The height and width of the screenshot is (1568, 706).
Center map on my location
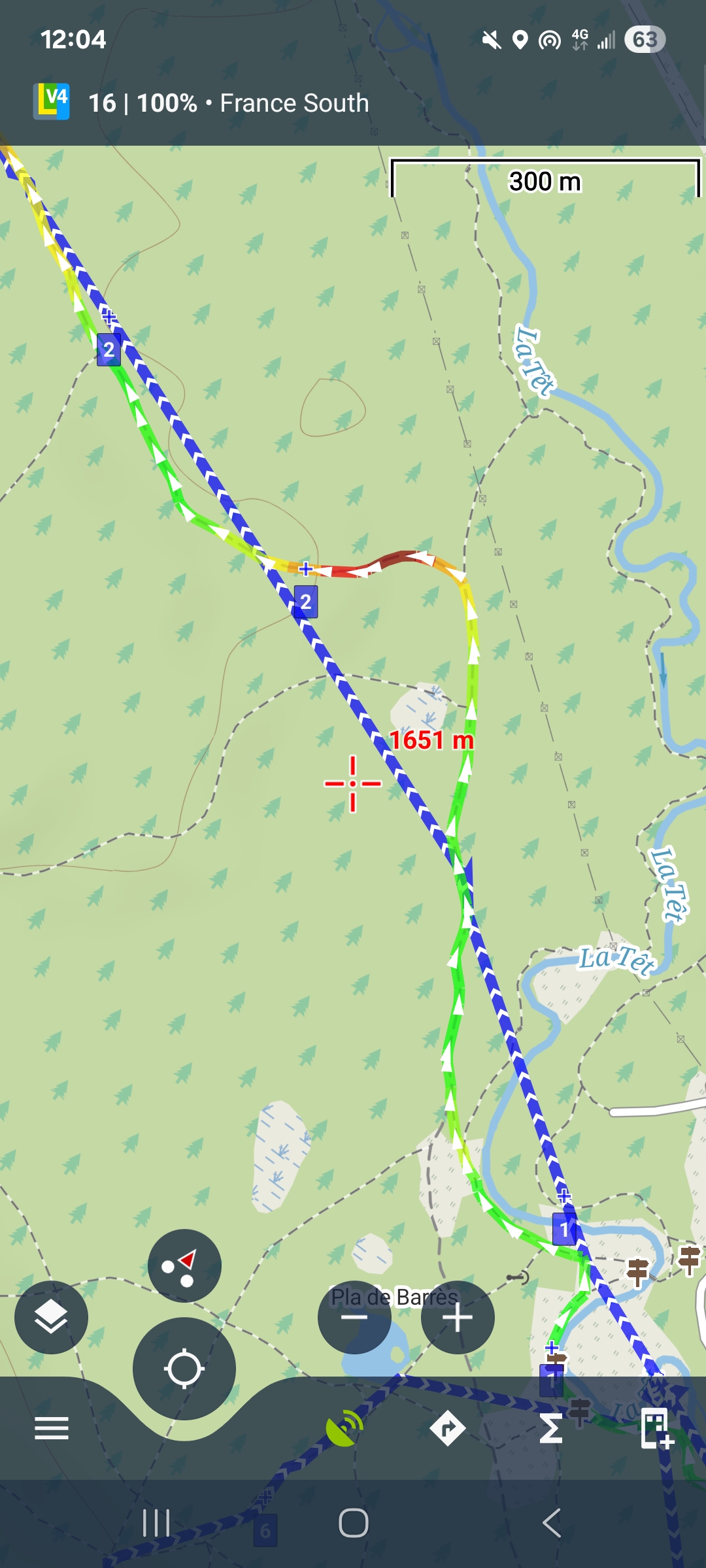(x=184, y=1369)
